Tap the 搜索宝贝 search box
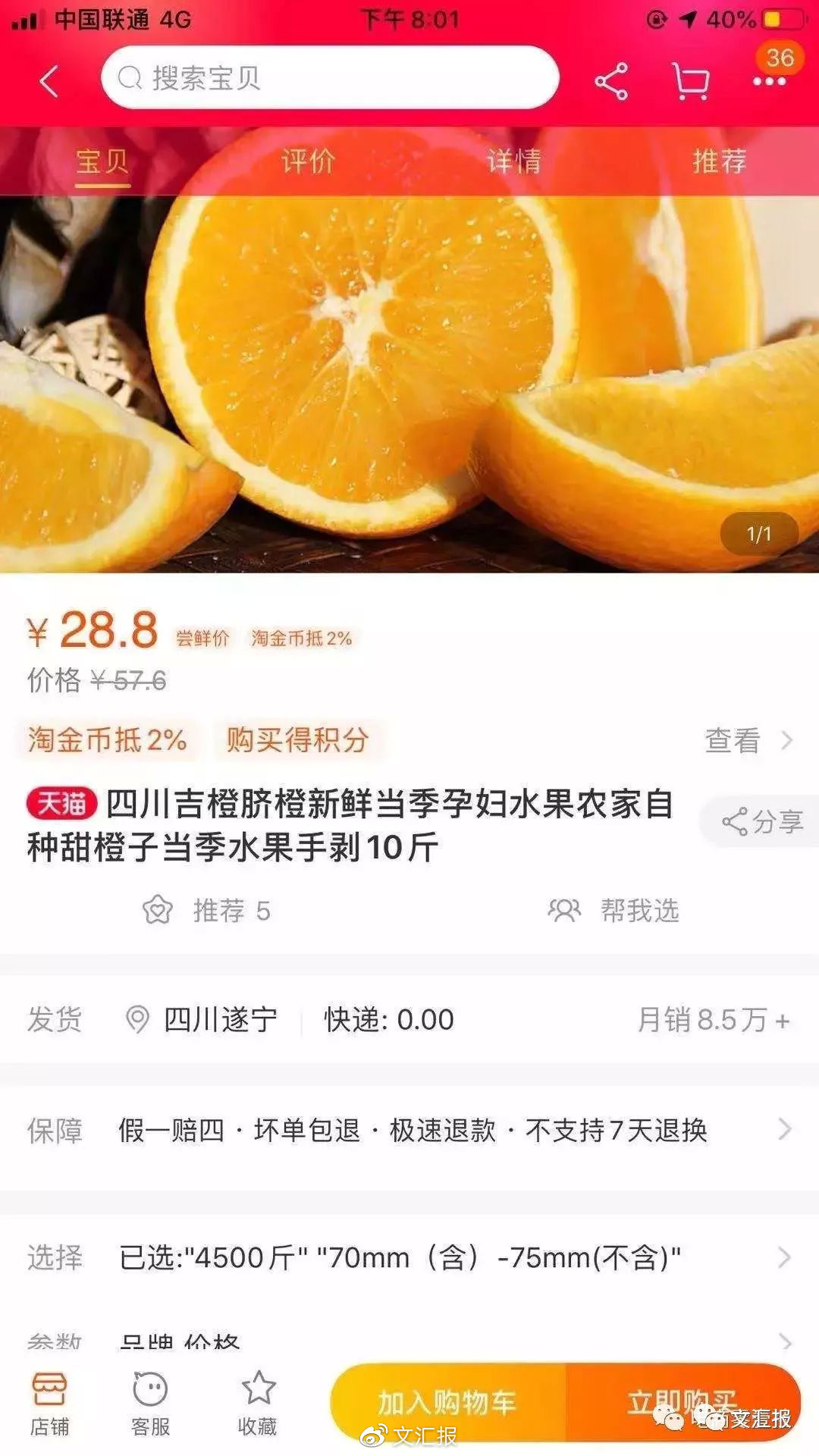The width and height of the screenshot is (819, 1456). pos(330,78)
